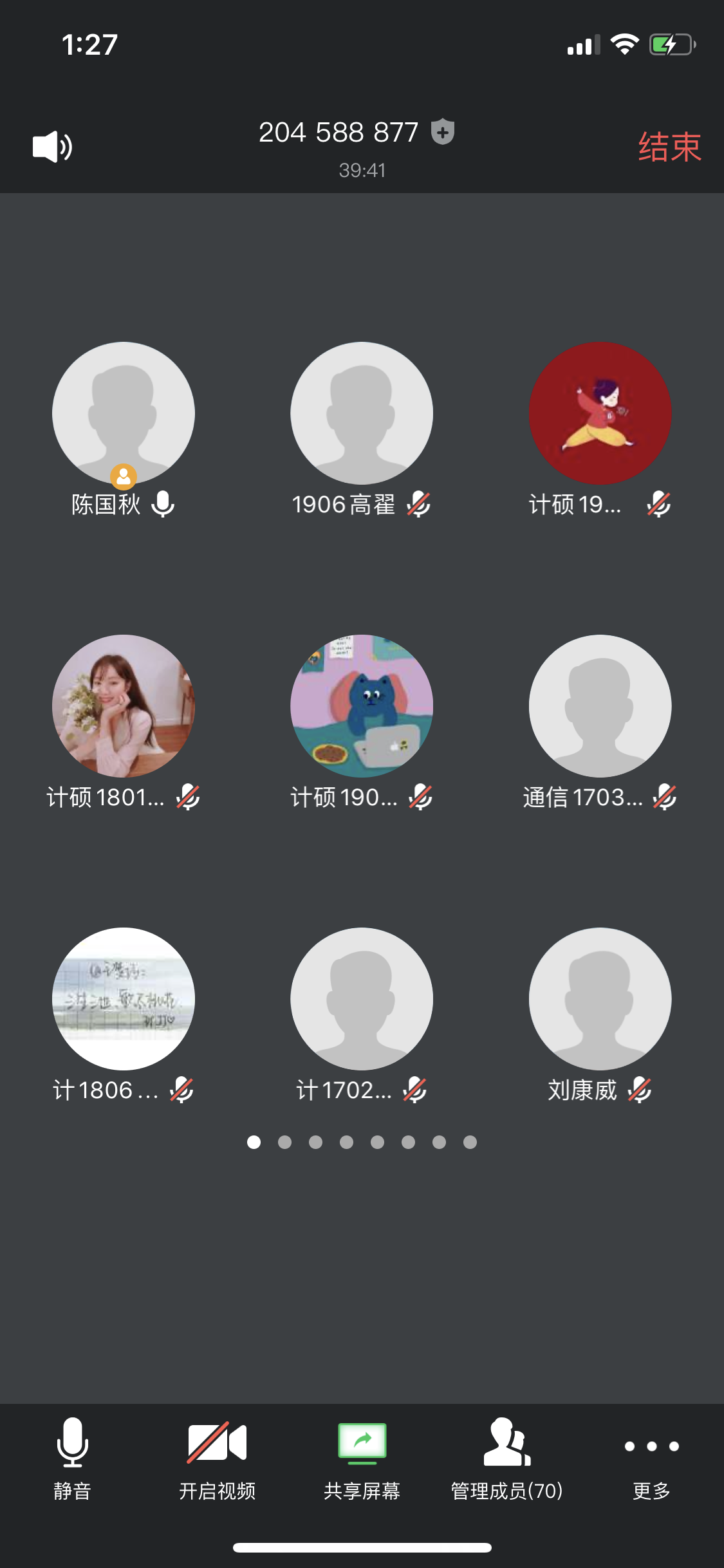The width and height of the screenshot is (724, 1568).
Task: Select participant 计1806
Action: point(123,999)
